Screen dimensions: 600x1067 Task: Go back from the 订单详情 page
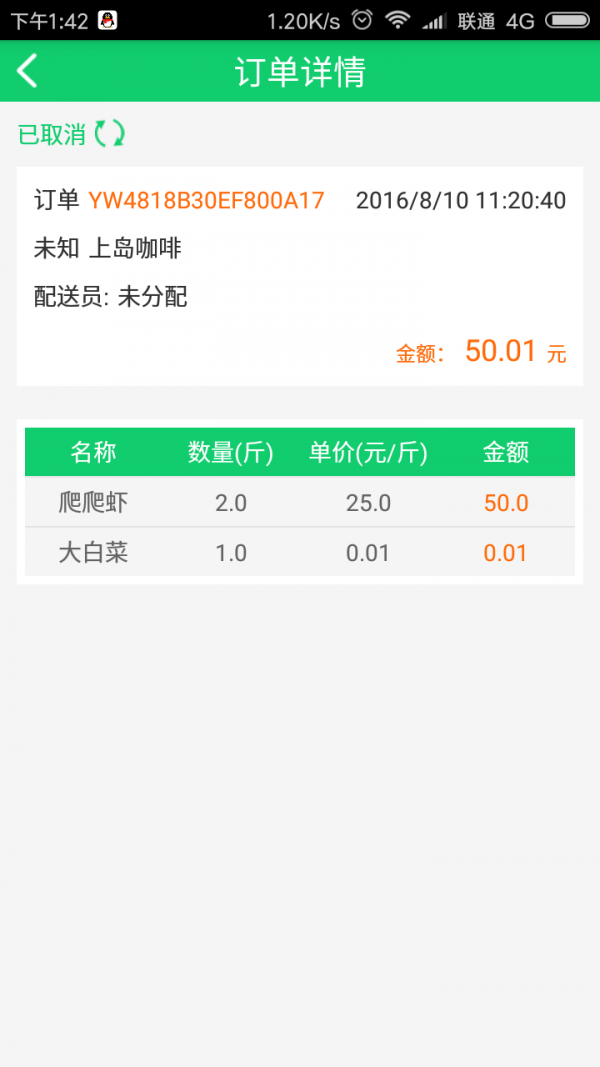[27, 71]
